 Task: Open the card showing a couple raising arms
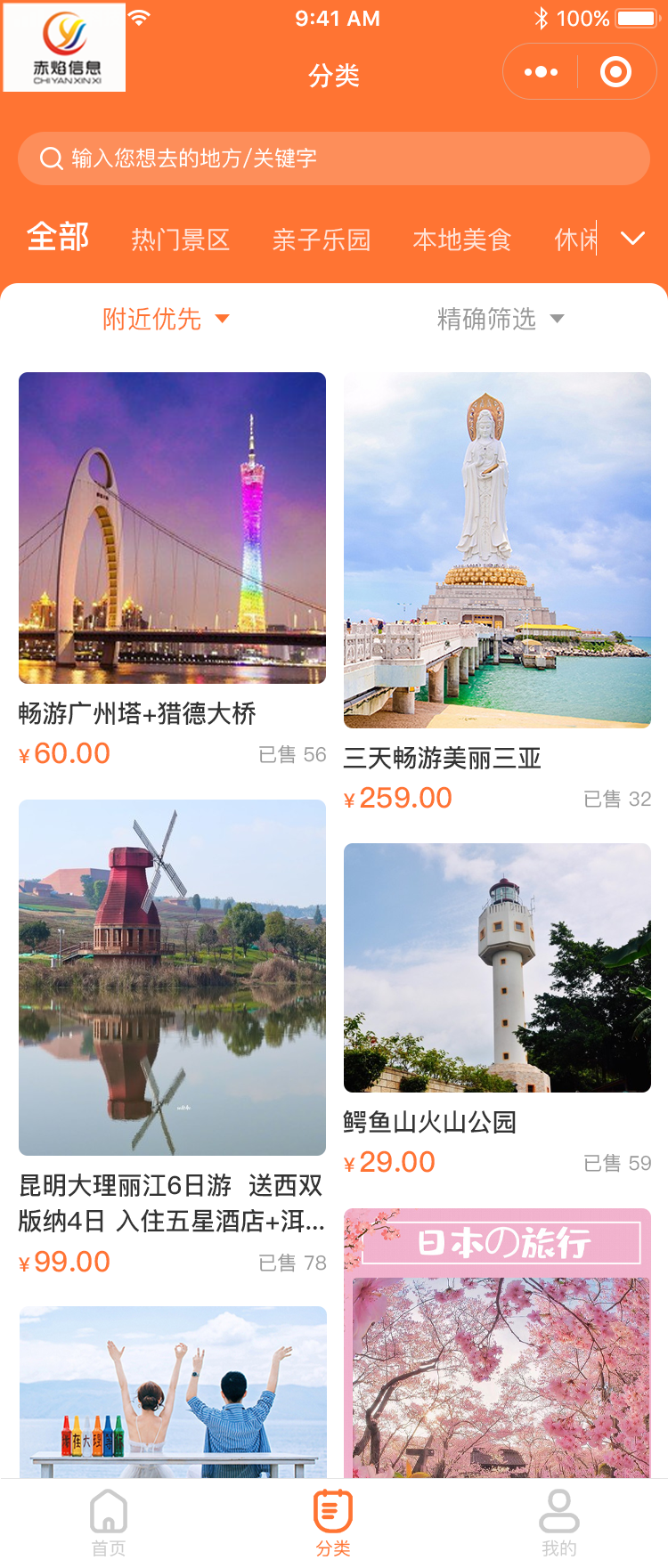[x=172, y=1391]
